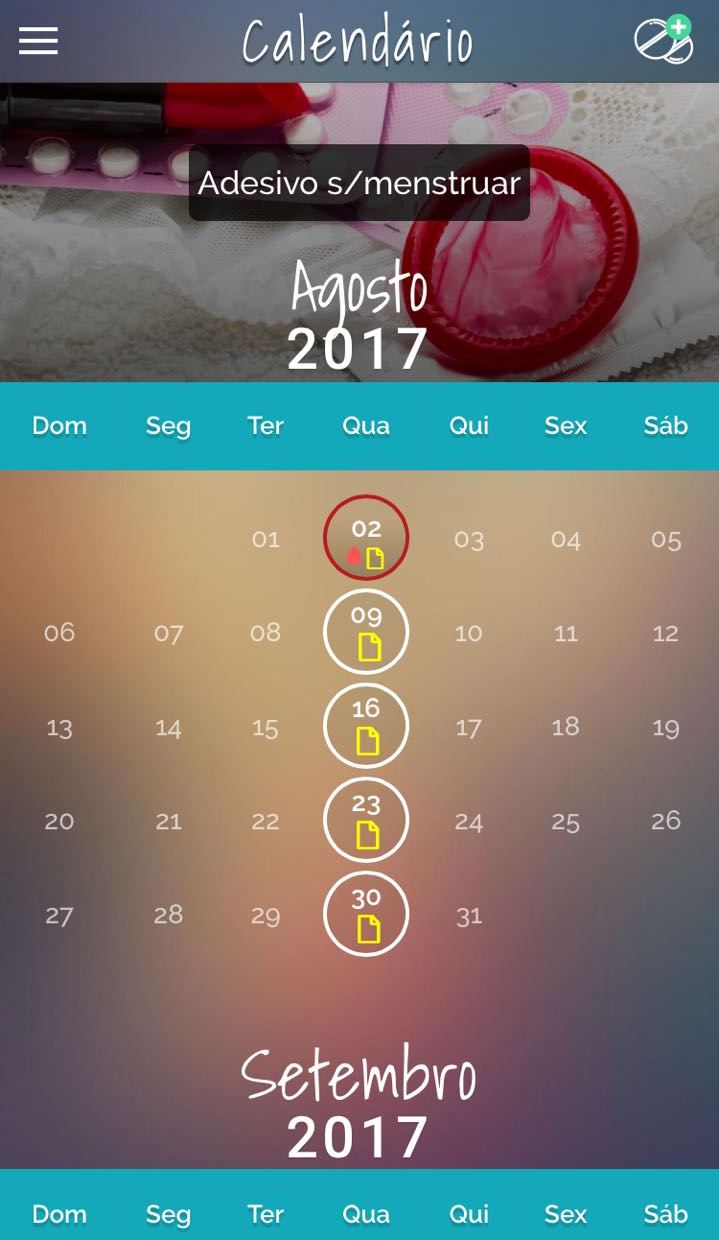Pick August 10 in the calendar
Screen dimensions: 719x1240
[x=468, y=633]
